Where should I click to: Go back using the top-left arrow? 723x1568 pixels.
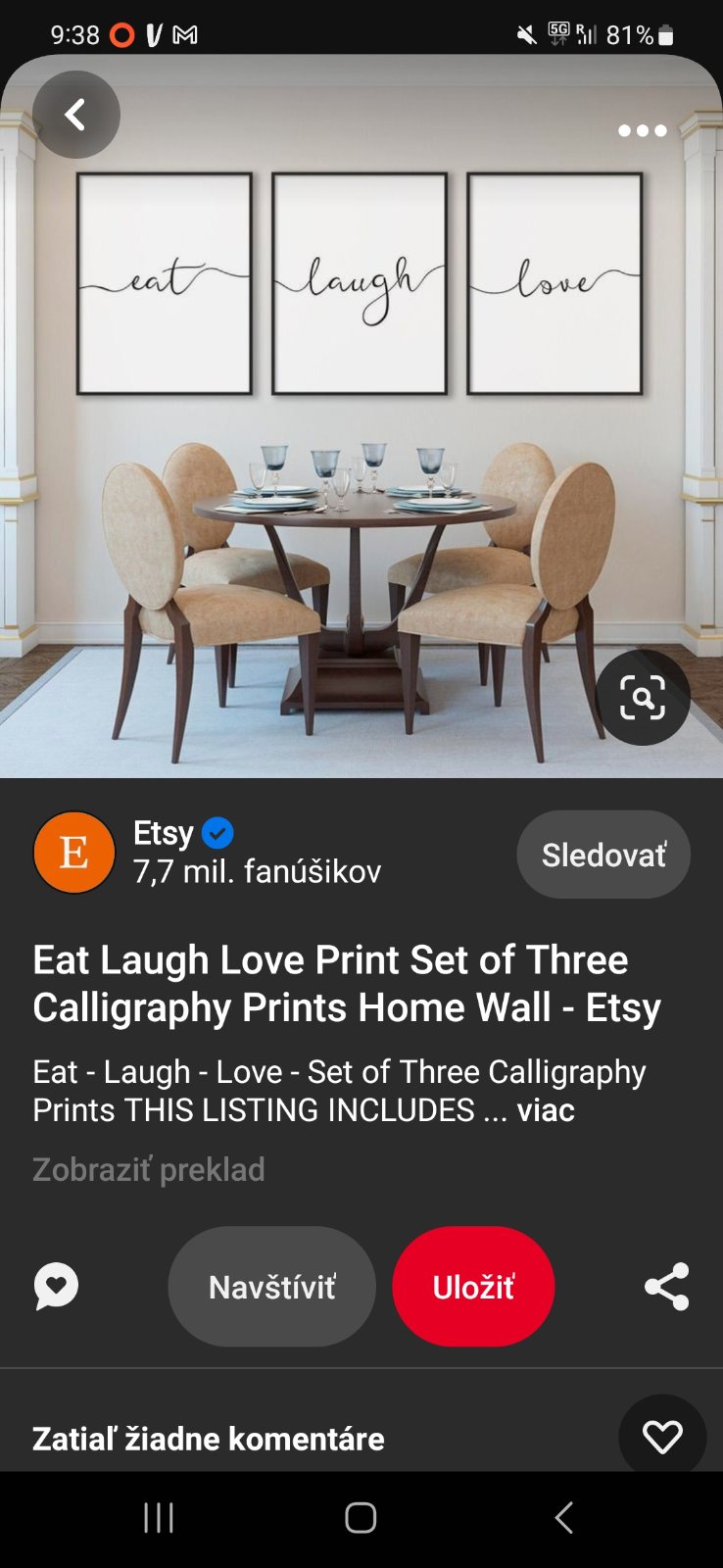pos(75,115)
